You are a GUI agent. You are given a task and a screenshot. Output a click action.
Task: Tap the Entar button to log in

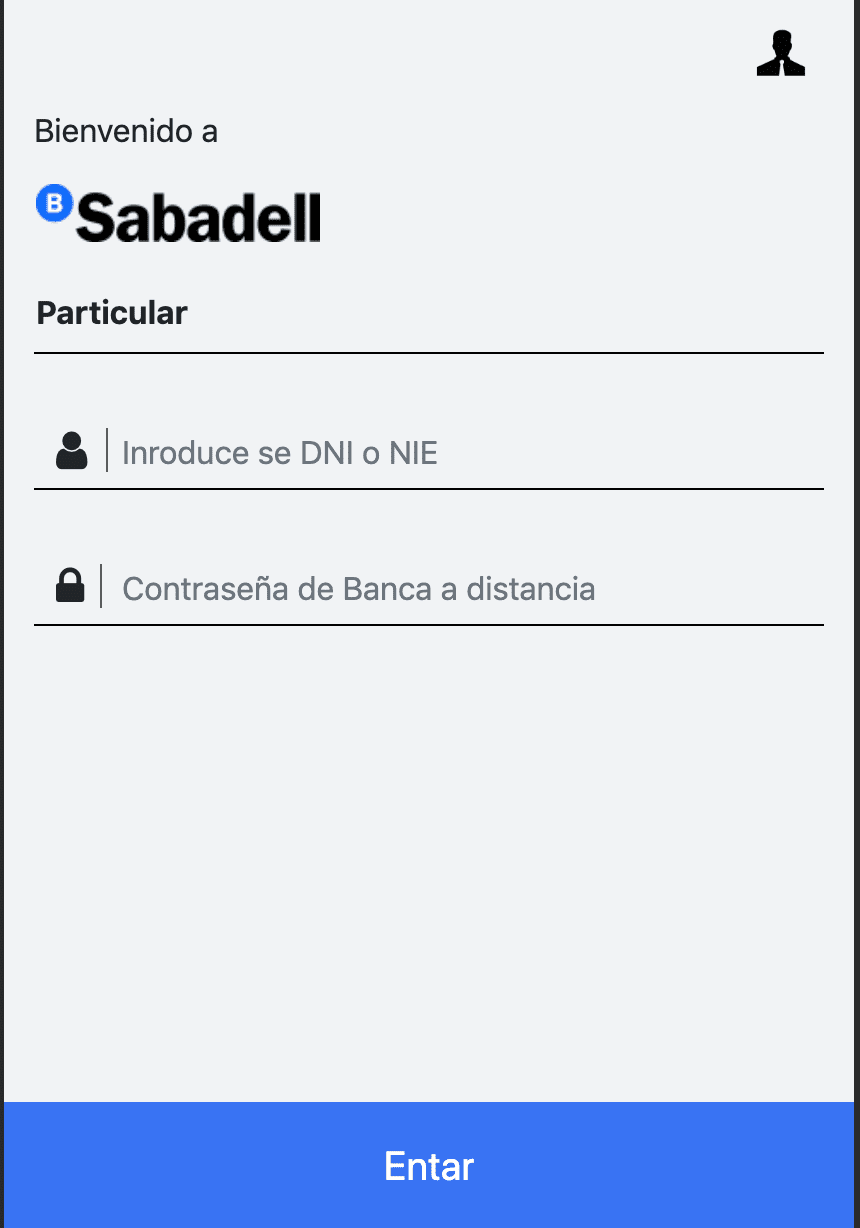click(430, 1165)
